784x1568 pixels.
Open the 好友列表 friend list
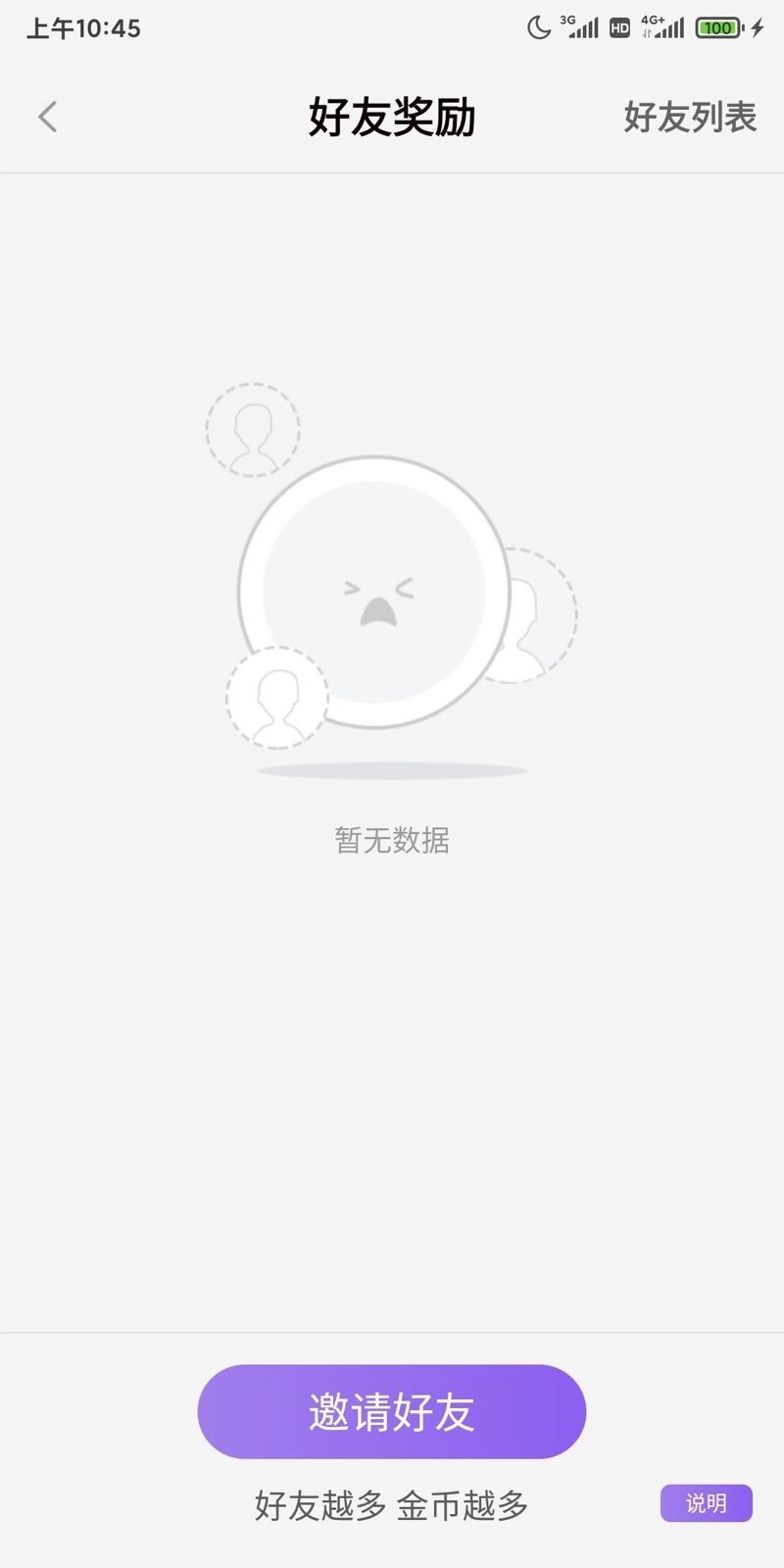[x=691, y=117]
